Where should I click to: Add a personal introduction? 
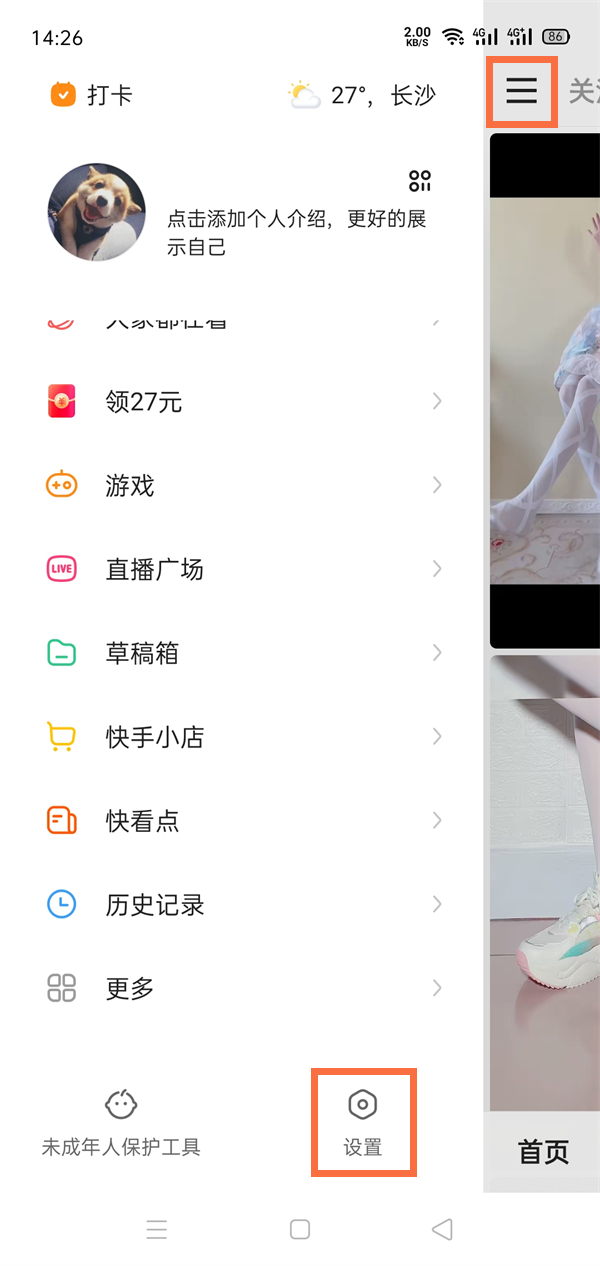point(297,232)
